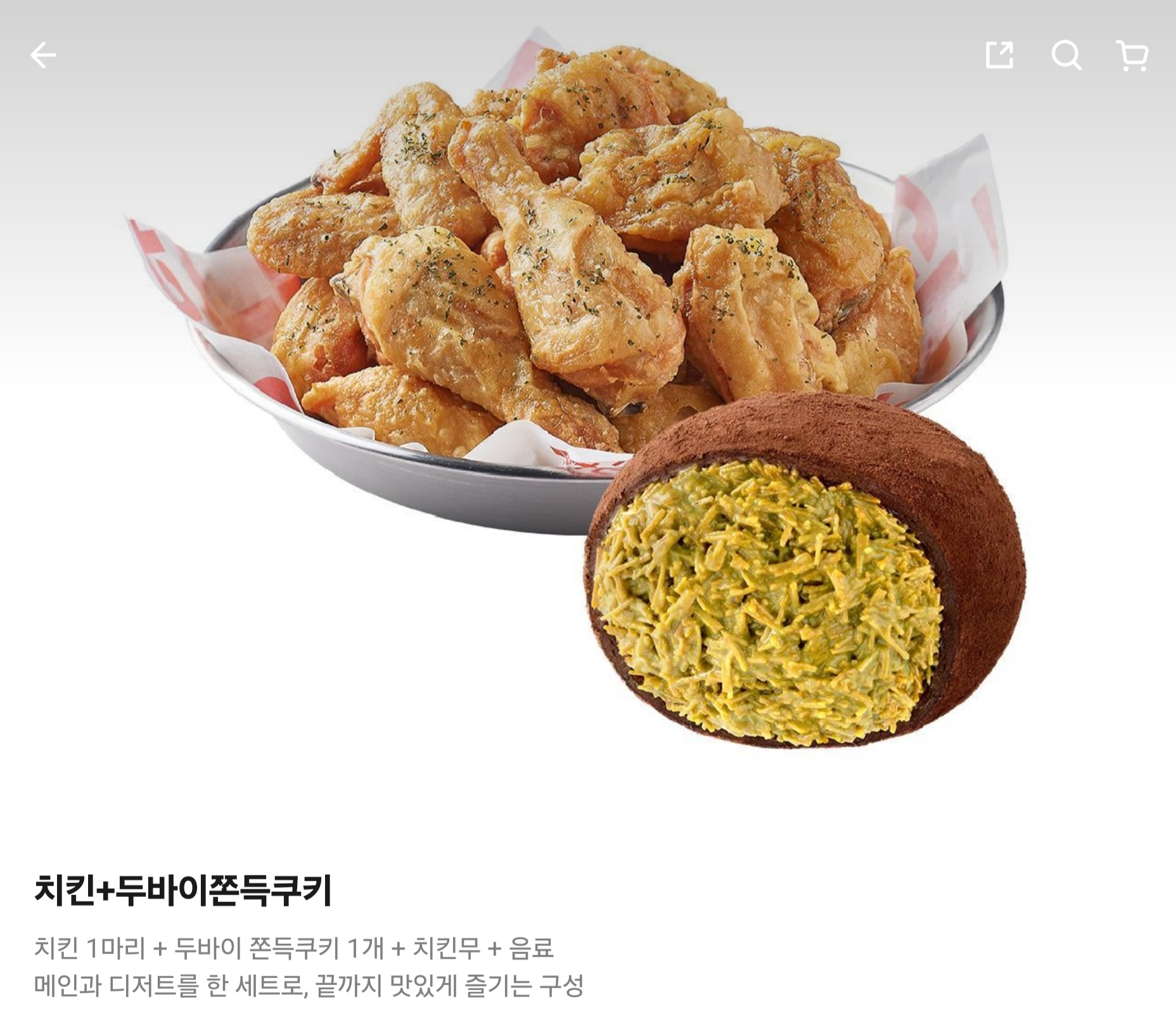Open the search icon
This screenshot has width=1176, height=1030.
coord(1066,56)
